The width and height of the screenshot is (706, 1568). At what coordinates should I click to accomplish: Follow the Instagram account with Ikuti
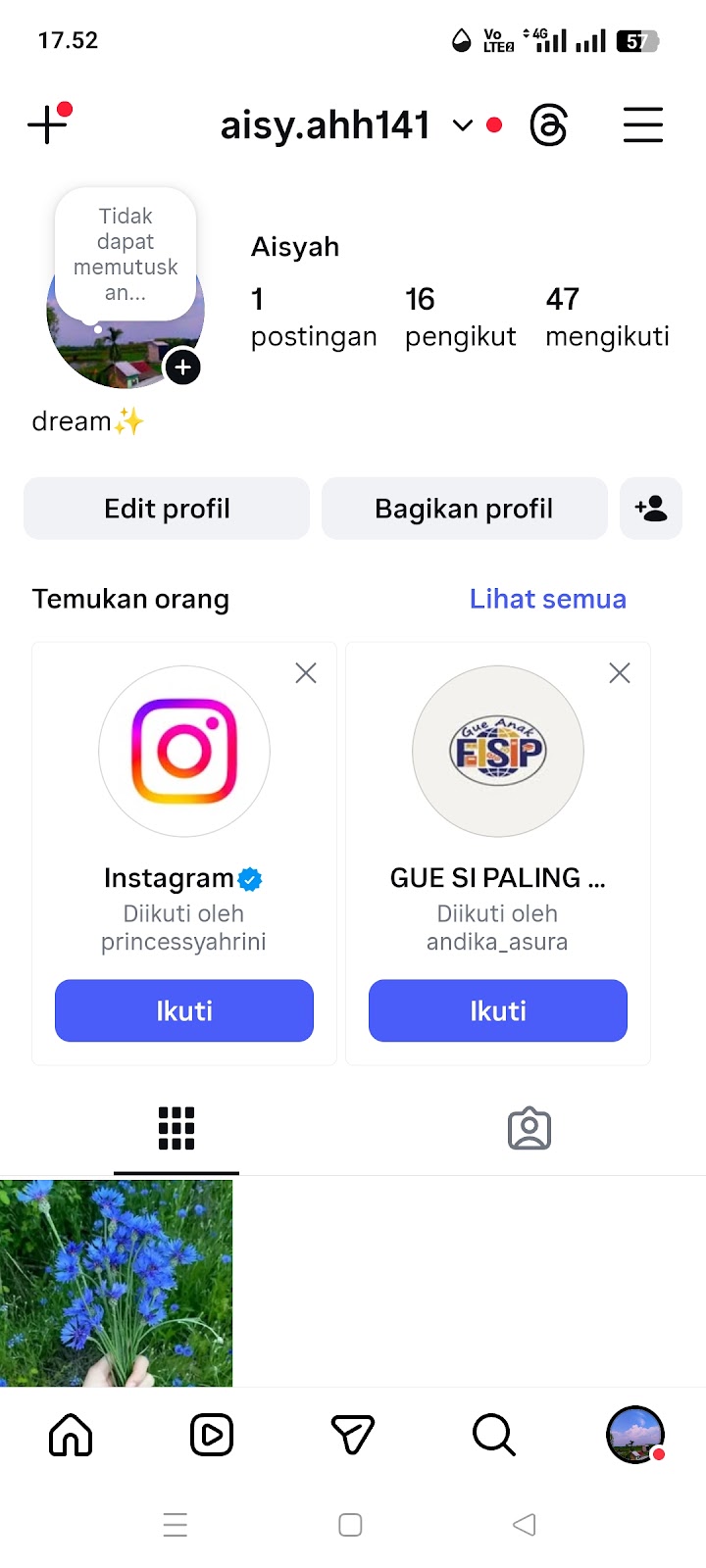[184, 1010]
